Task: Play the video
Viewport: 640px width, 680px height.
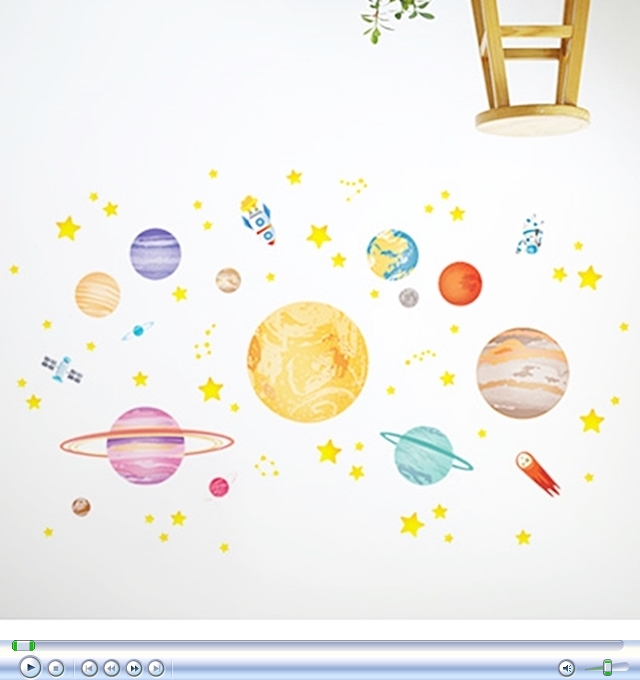Action: click(x=30, y=667)
